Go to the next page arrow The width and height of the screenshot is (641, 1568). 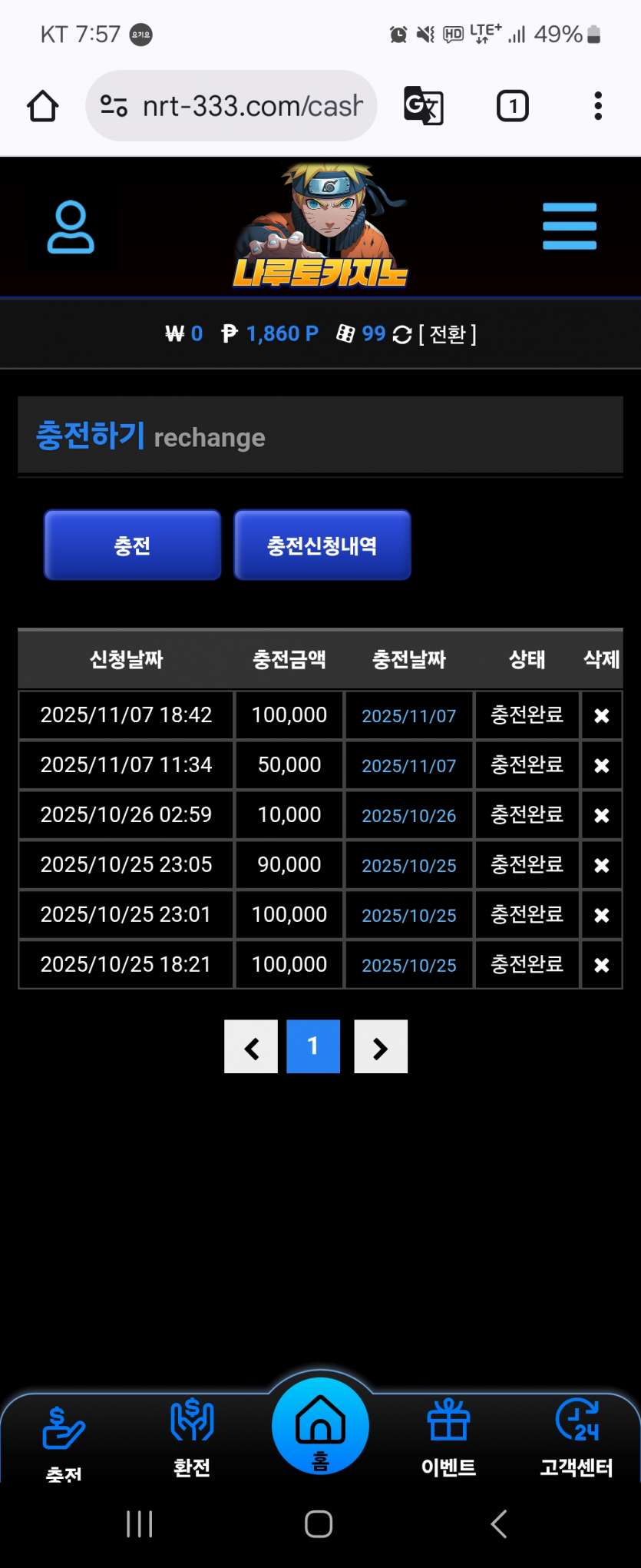tap(381, 1047)
